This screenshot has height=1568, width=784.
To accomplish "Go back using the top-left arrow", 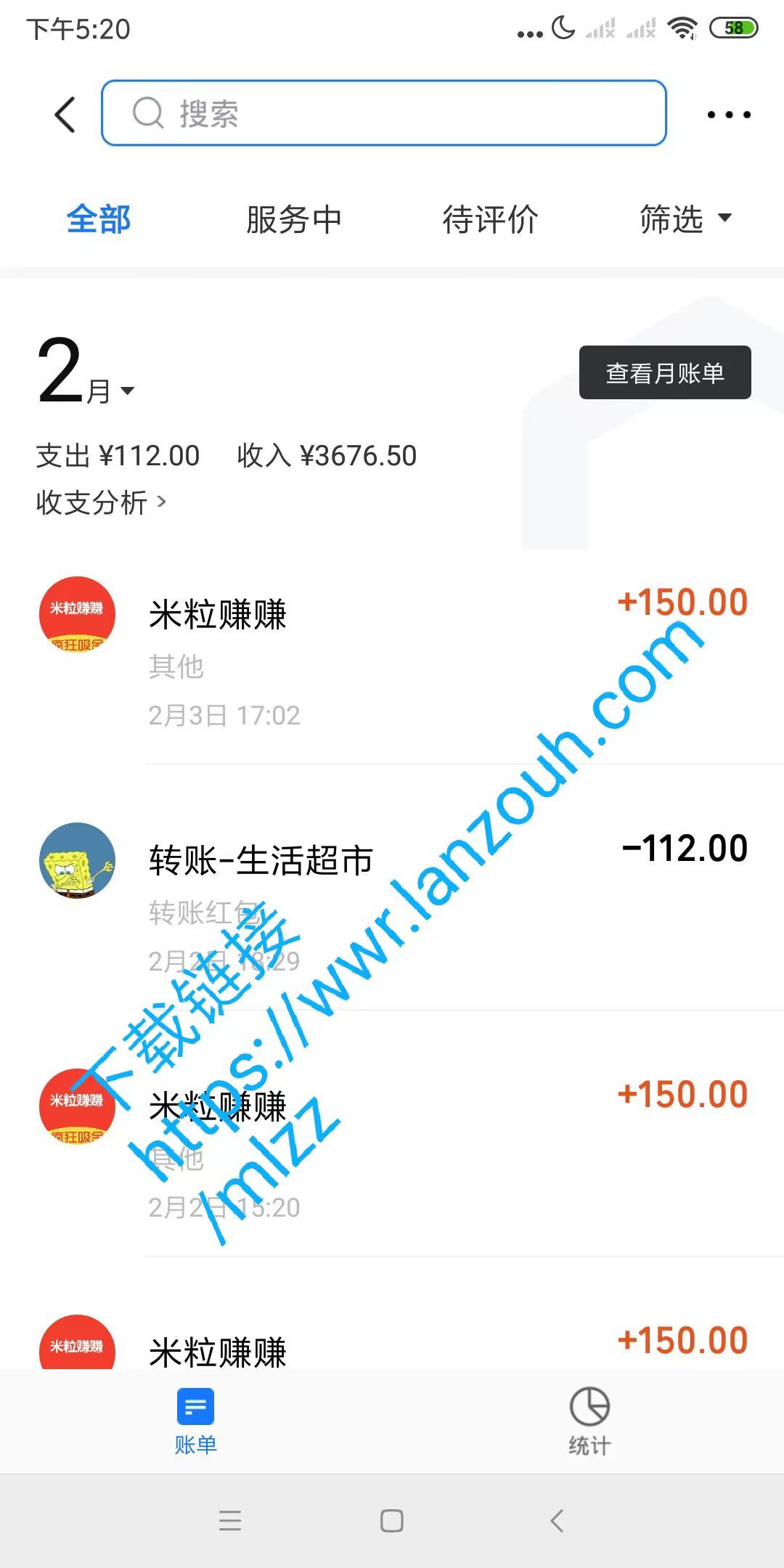I will 65,115.
